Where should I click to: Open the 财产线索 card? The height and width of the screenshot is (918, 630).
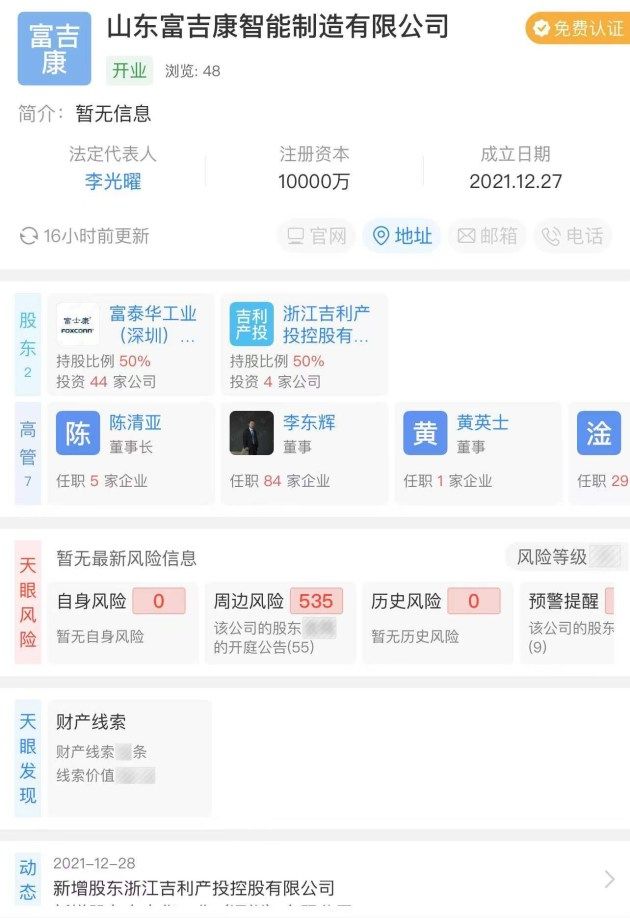point(129,756)
